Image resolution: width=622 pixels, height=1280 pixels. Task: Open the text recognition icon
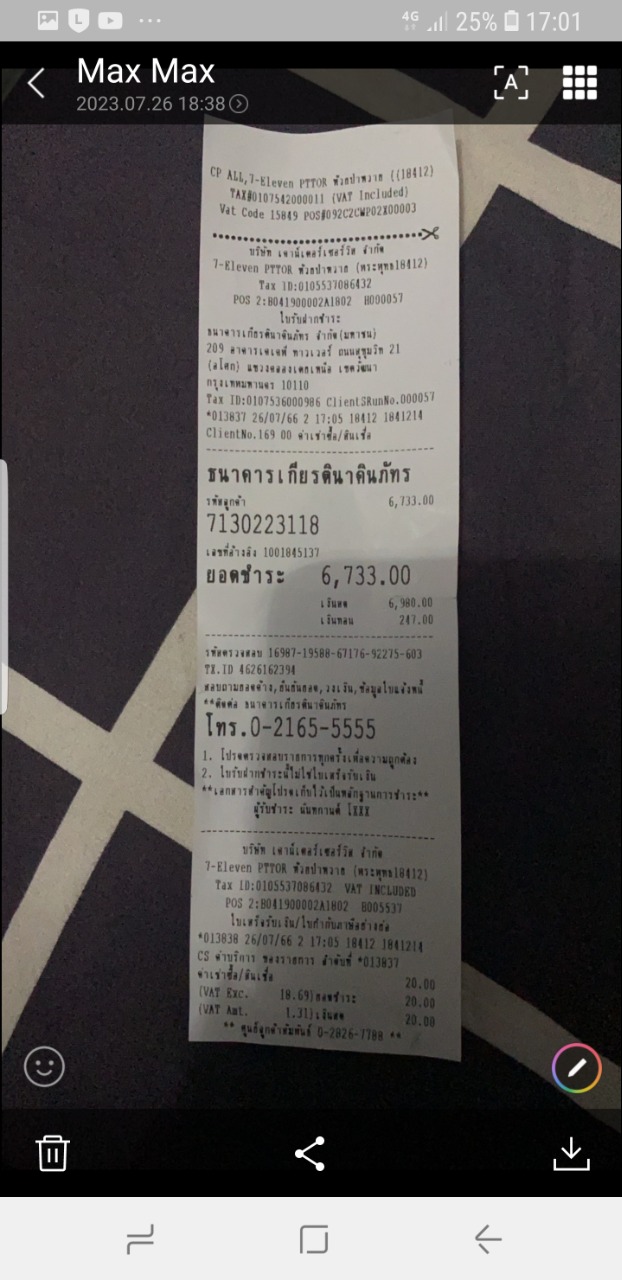point(511,83)
